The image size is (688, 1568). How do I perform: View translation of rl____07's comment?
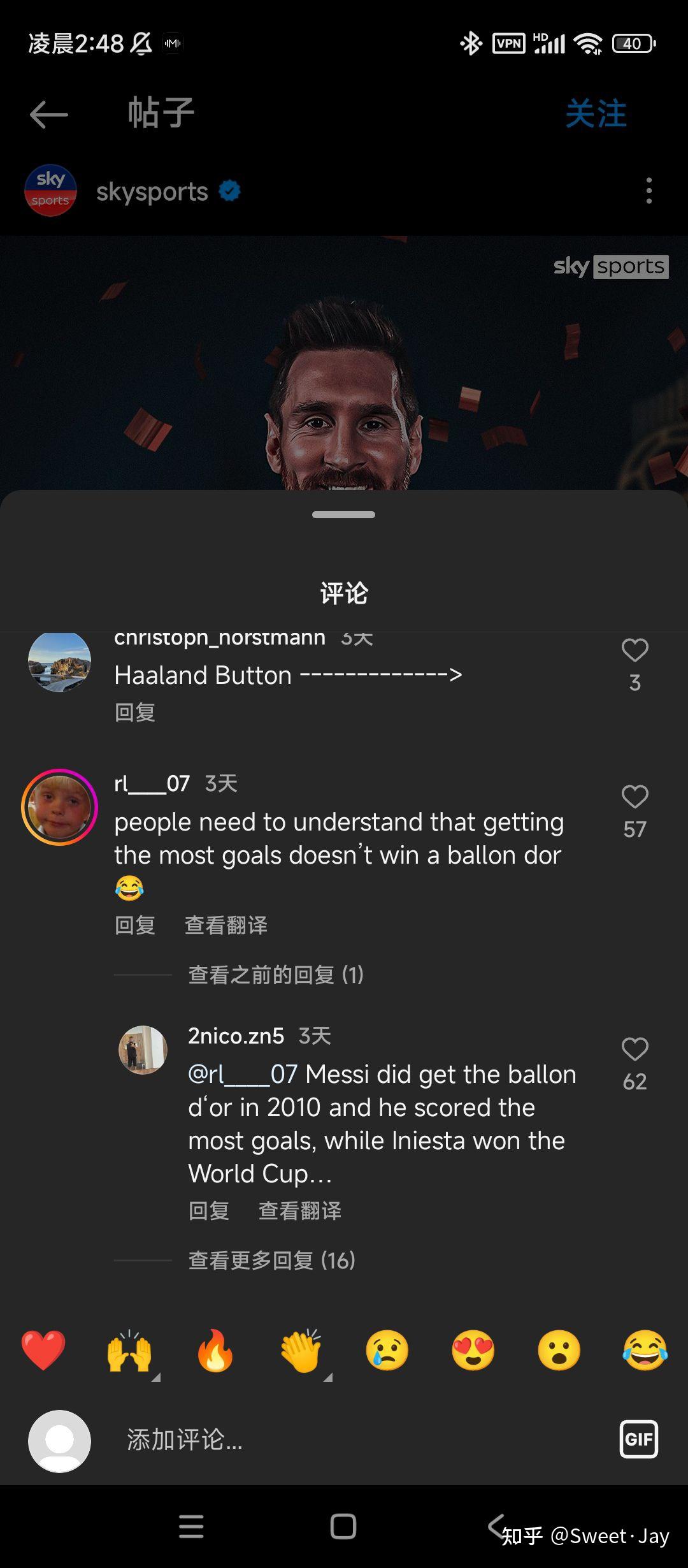click(x=226, y=925)
